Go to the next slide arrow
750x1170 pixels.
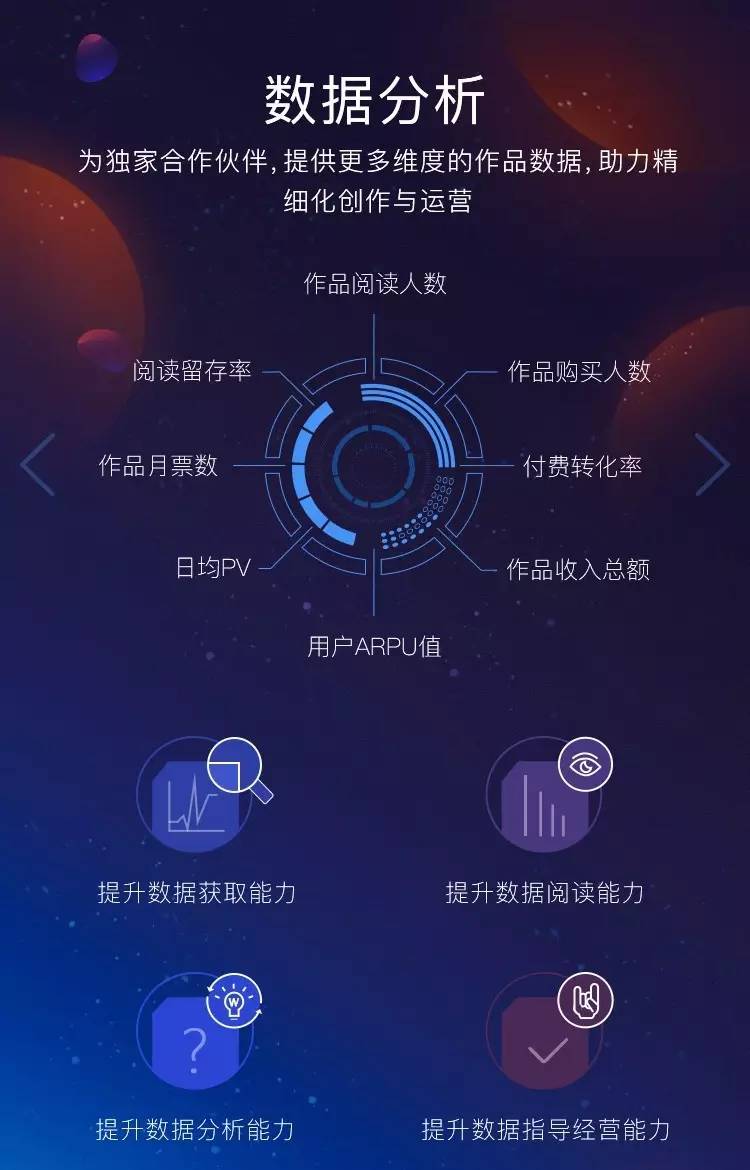coord(711,465)
